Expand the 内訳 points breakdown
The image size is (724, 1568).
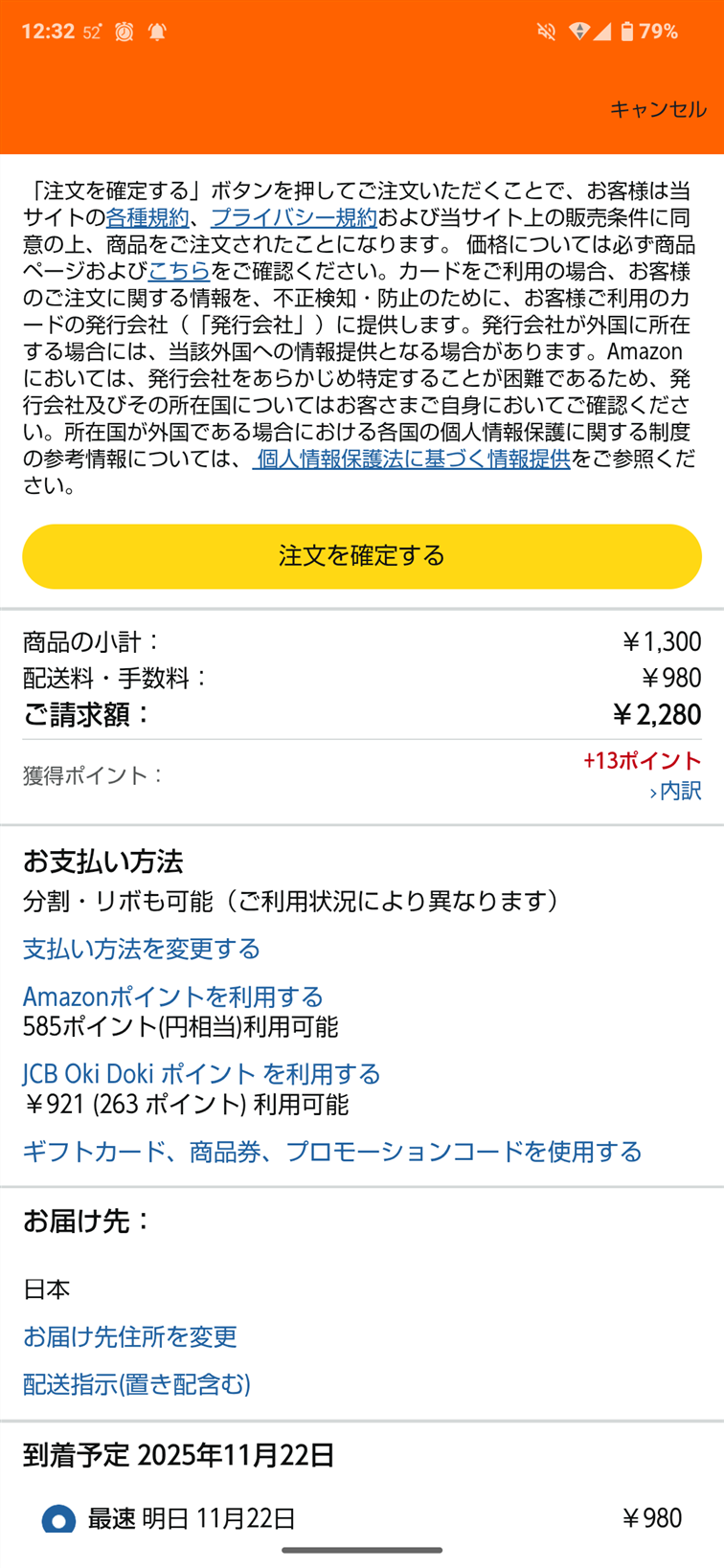coord(676,791)
